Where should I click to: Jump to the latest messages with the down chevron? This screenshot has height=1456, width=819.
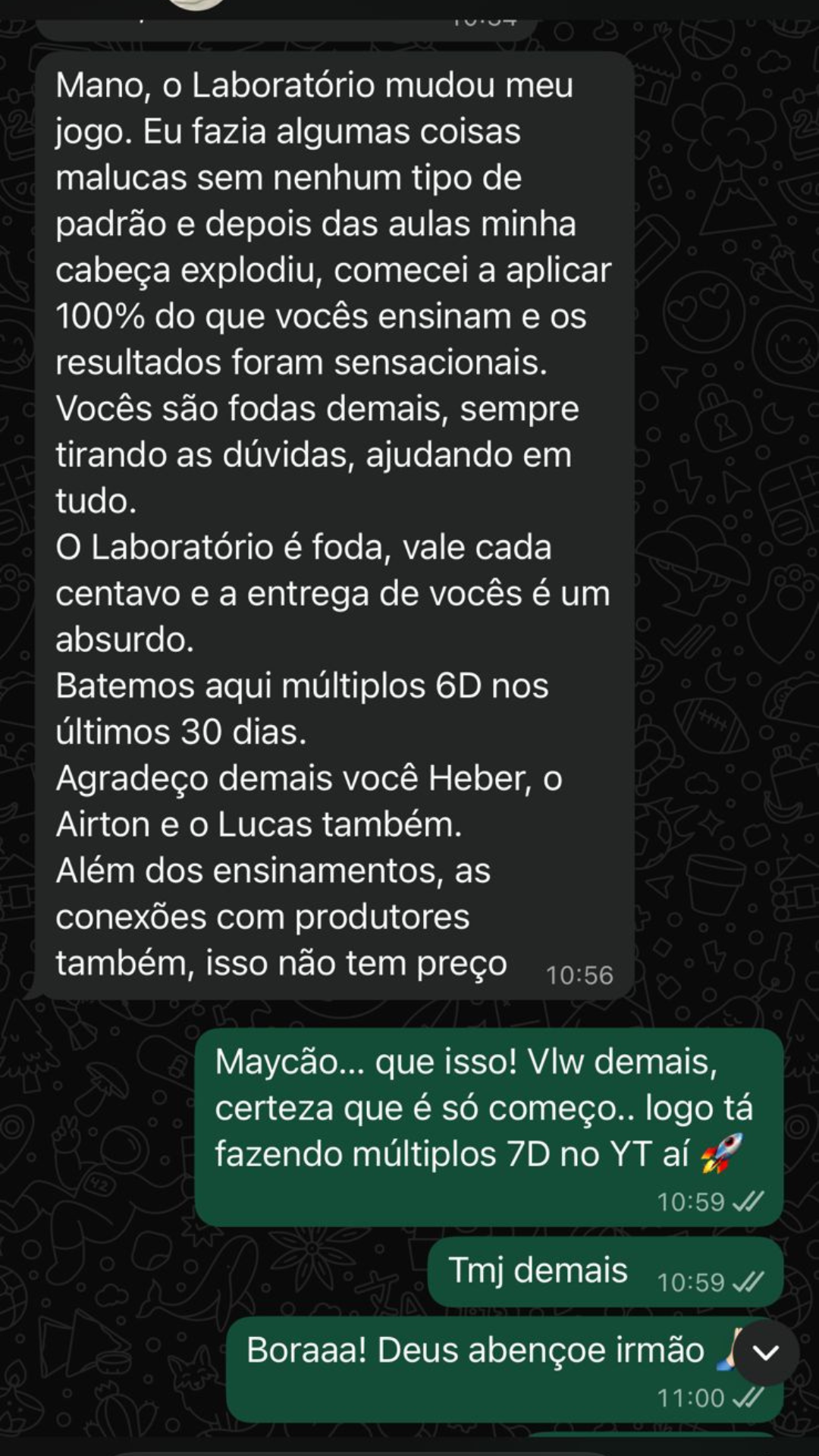coord(766,1352)
